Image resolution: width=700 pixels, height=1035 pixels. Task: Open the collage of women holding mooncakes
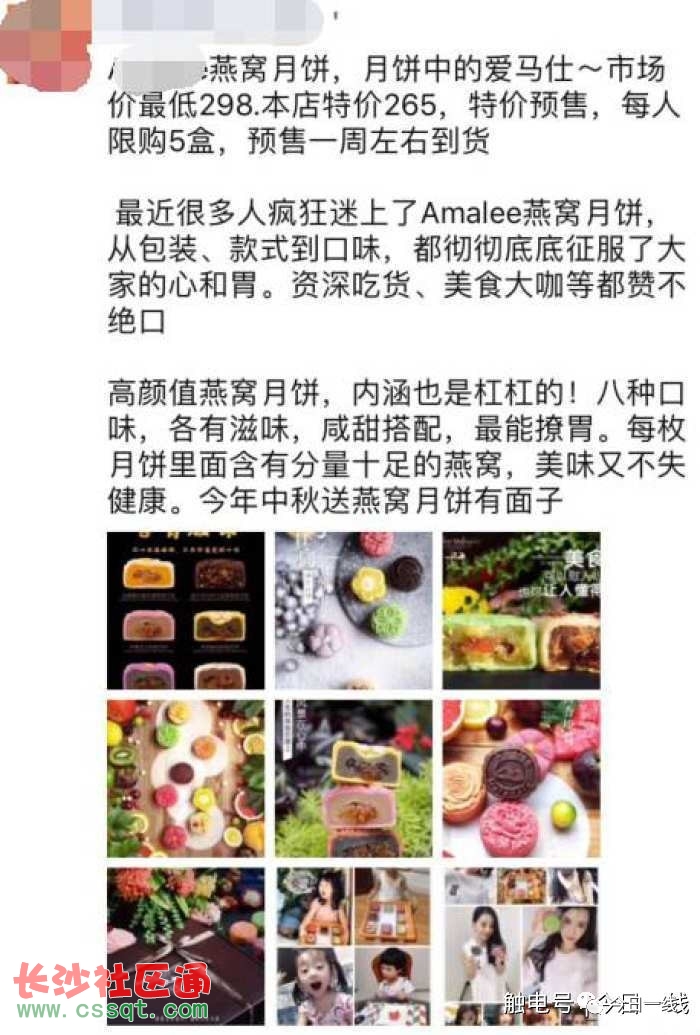tap(521, 935)
